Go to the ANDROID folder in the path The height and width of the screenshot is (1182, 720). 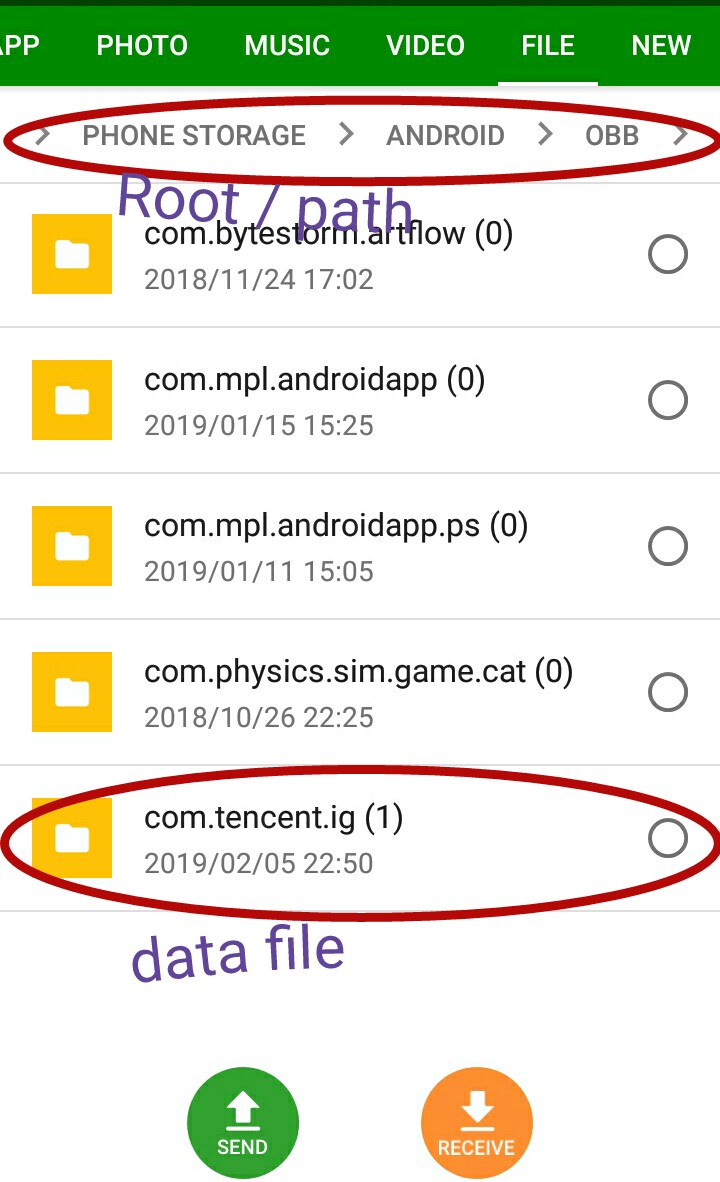pyautogui.click(x=445, y=135)
